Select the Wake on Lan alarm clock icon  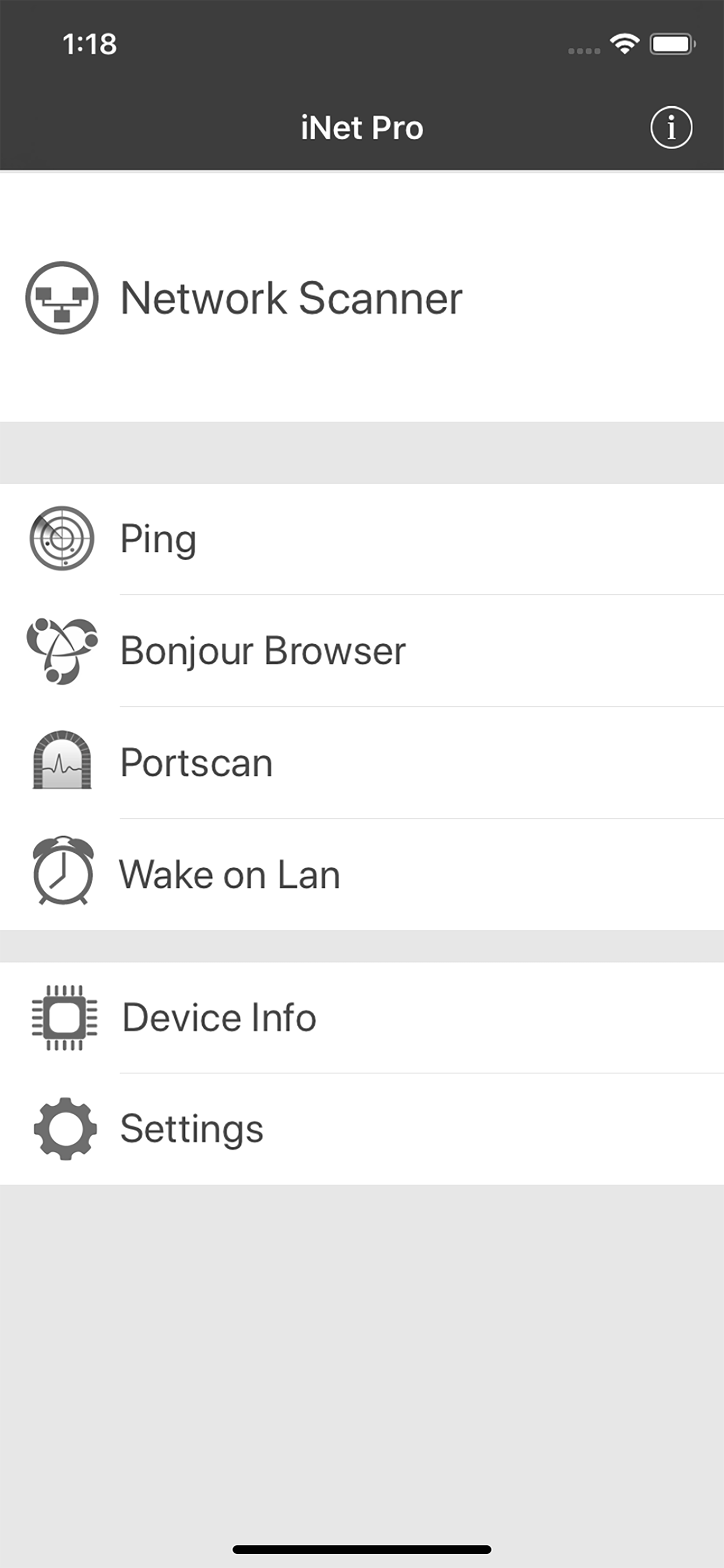61,874
